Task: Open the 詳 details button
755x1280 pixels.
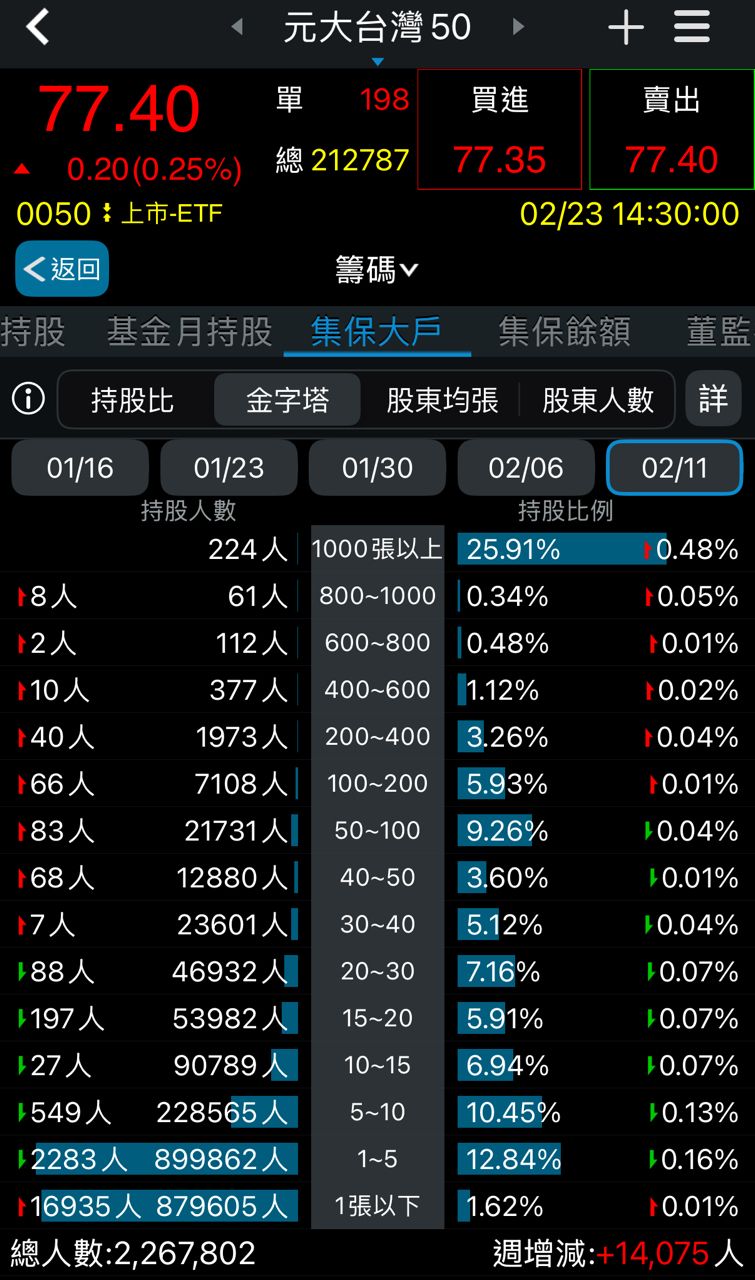Action: 713,400
